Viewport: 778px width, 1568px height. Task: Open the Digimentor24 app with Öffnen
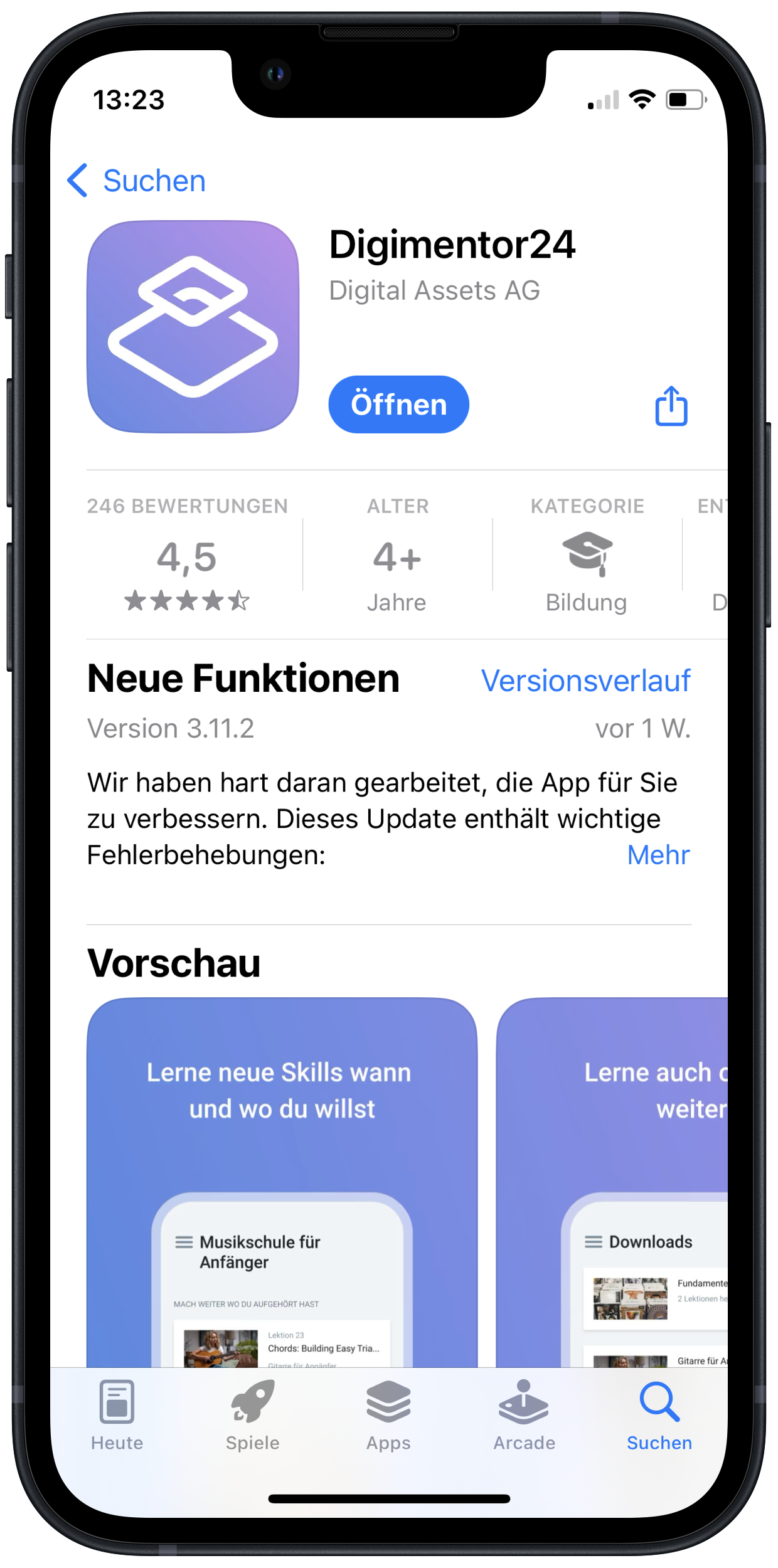click(x=398, y=405)
